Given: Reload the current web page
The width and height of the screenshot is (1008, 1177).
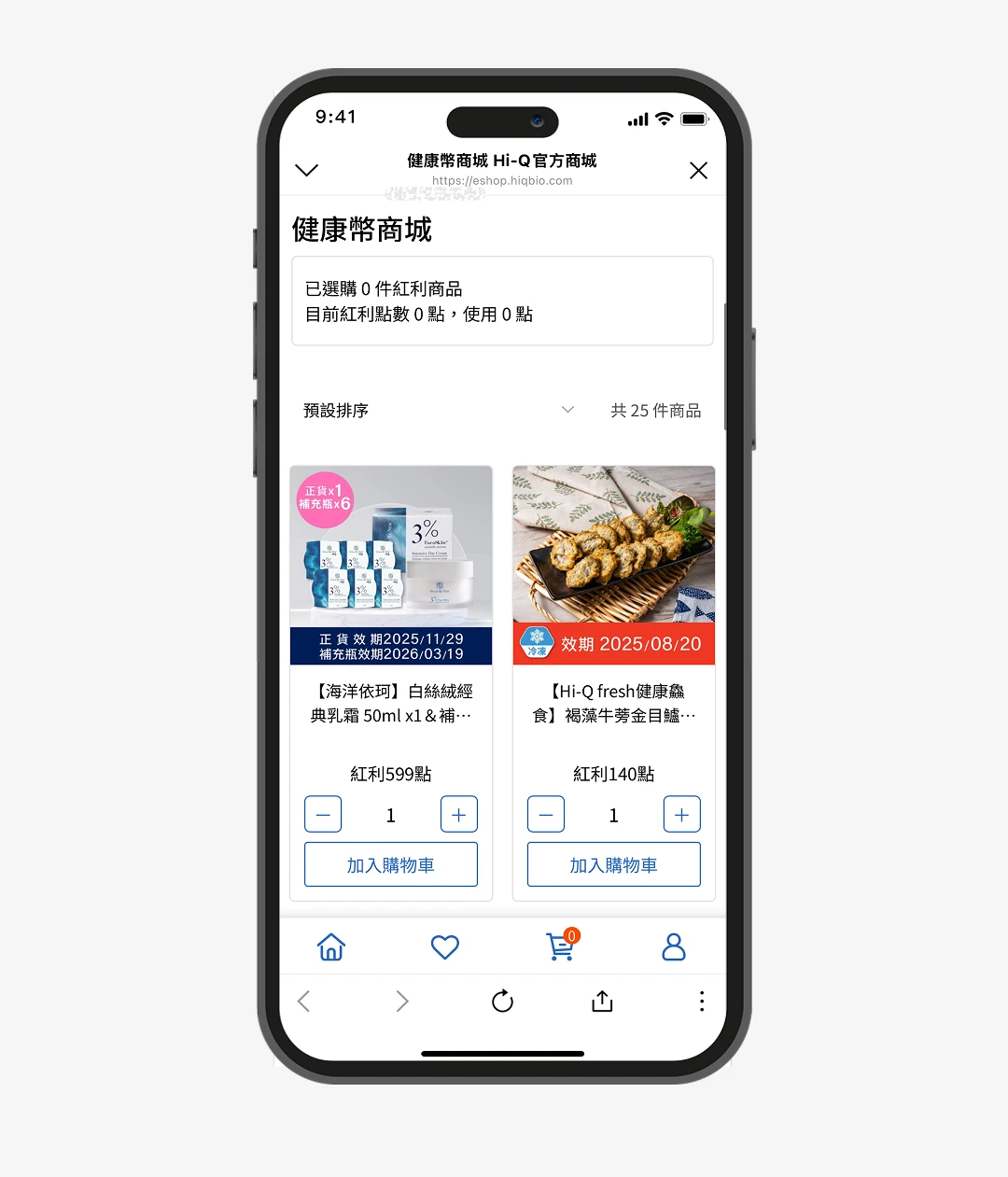Looking at the screenshot, I should coord(502,1002).
